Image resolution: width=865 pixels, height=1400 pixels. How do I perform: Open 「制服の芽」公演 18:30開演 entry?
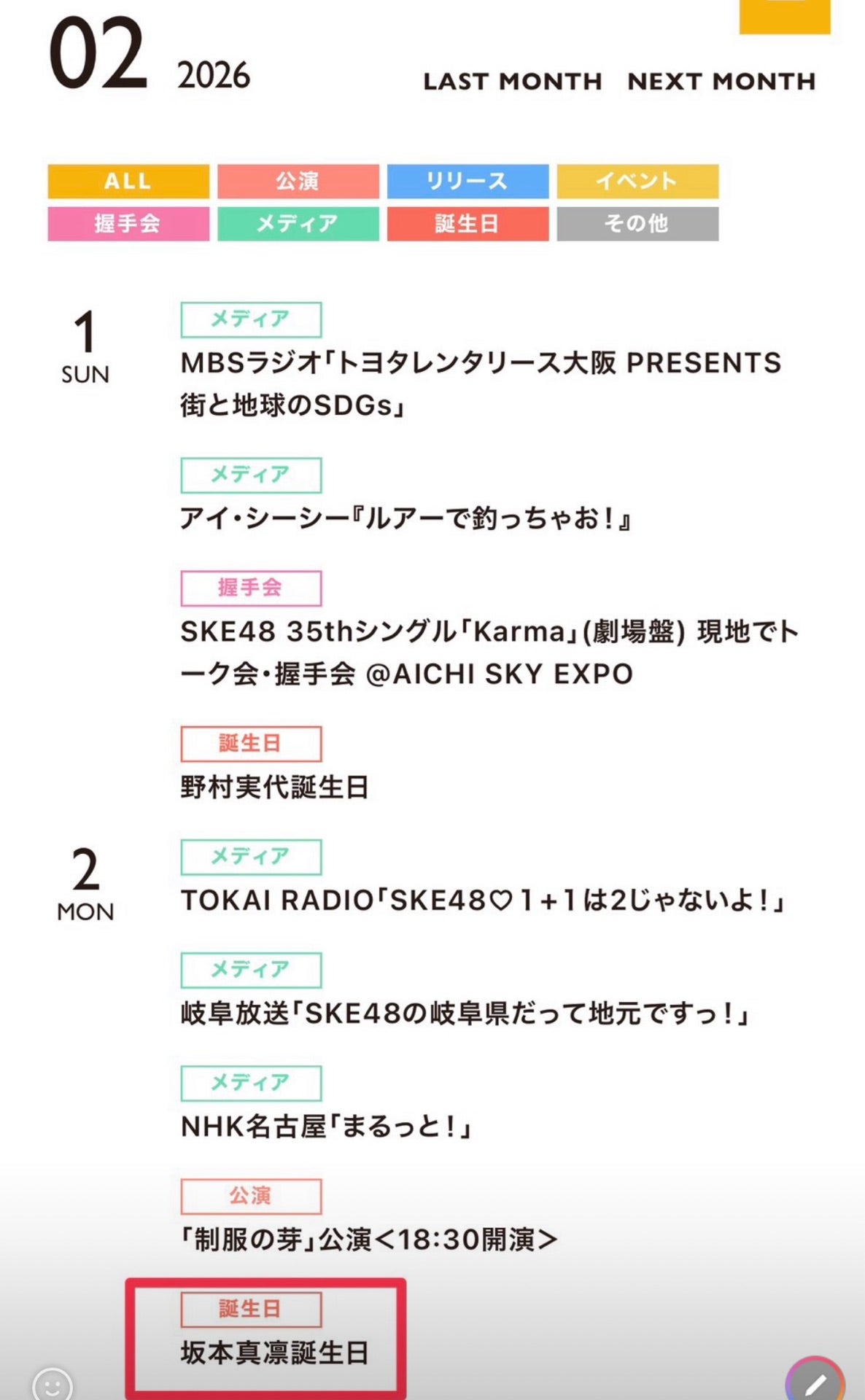pos(369,1239)
